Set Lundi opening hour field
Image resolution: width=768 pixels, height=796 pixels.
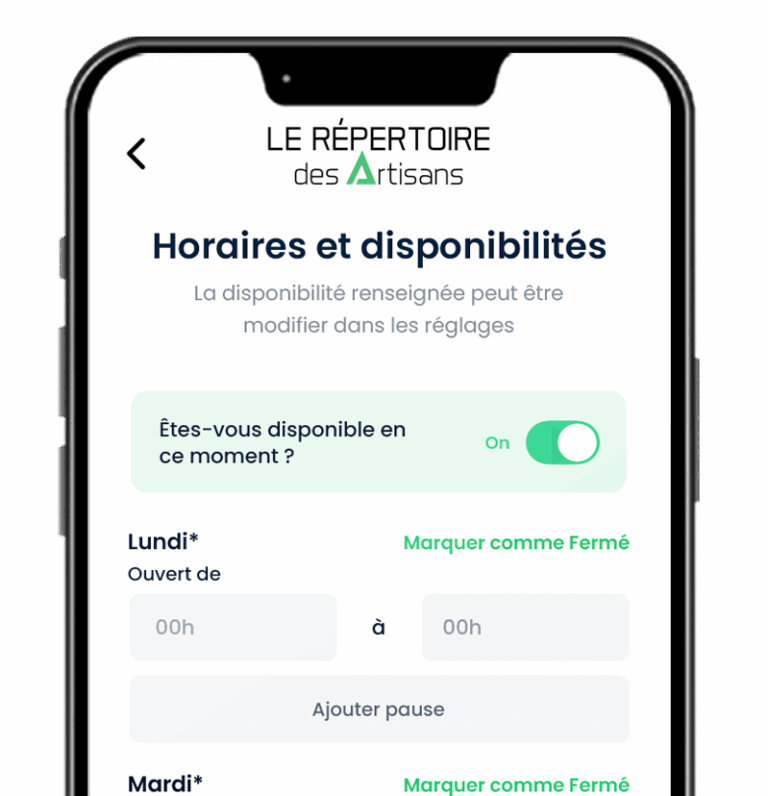(x=232, y=627)
